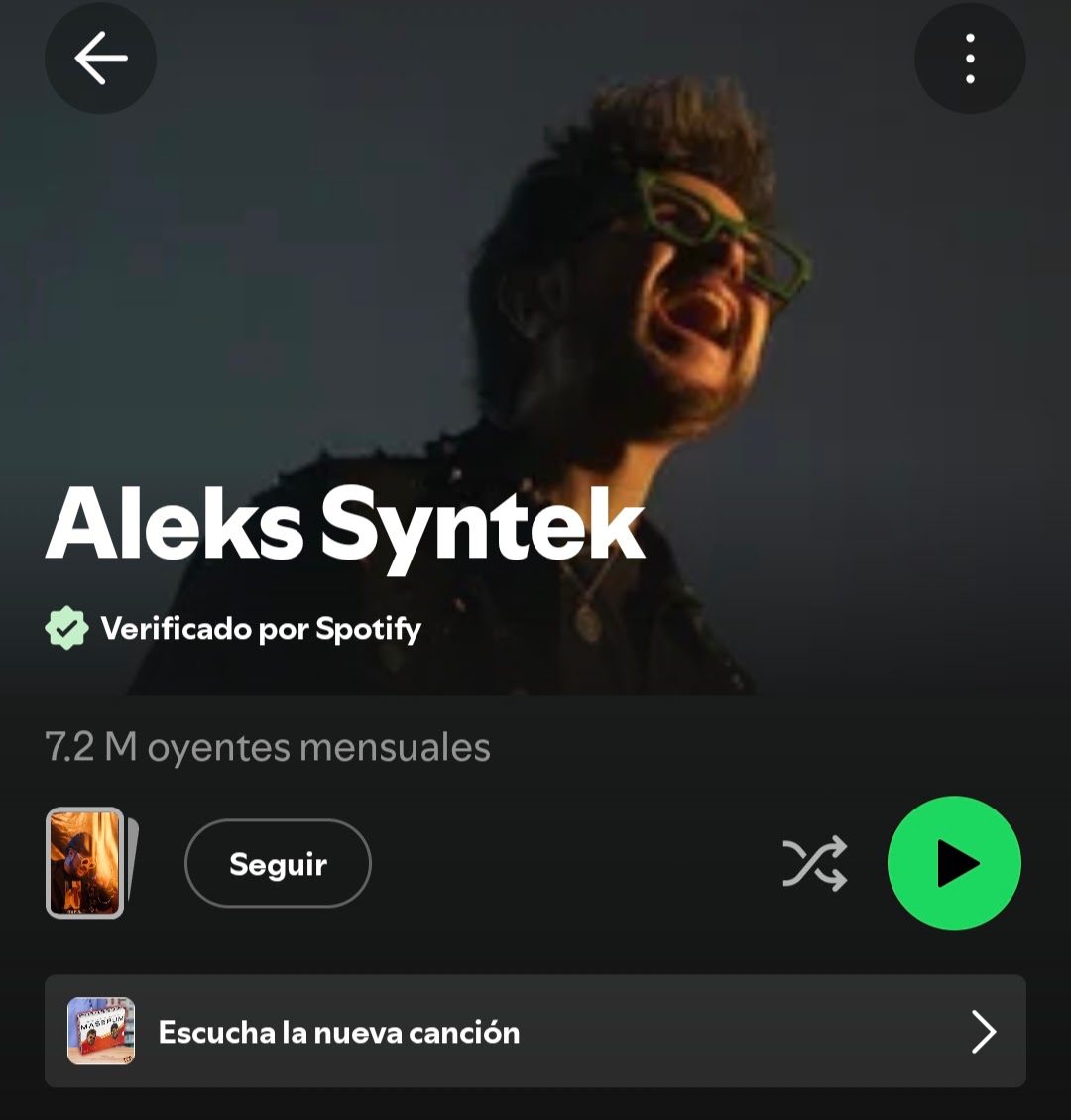The height and width of the screenshot is (1120, 1071).
Task: Play Aleks Syntek's music
Action: click(954, 863)
